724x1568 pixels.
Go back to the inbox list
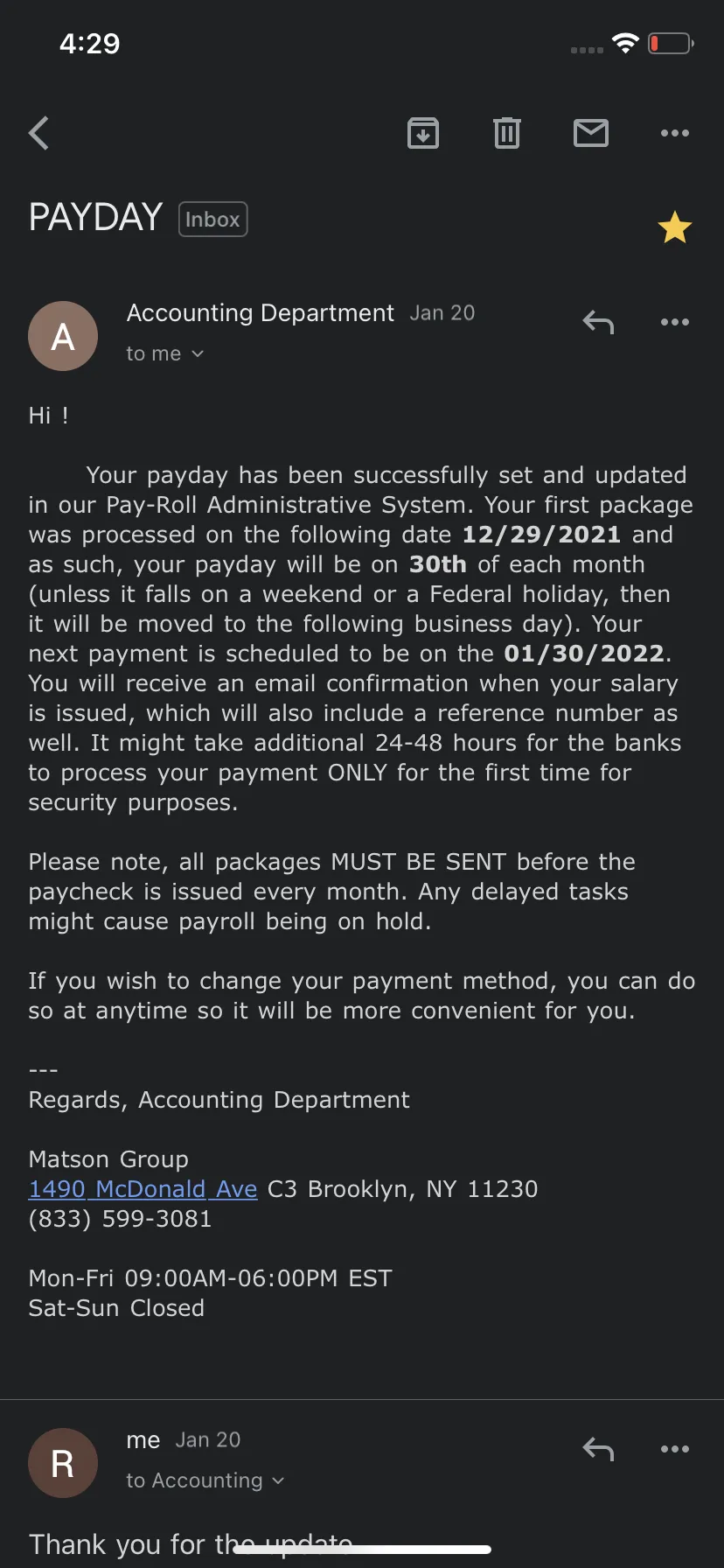pyautogui.click(x=38, y=134)
